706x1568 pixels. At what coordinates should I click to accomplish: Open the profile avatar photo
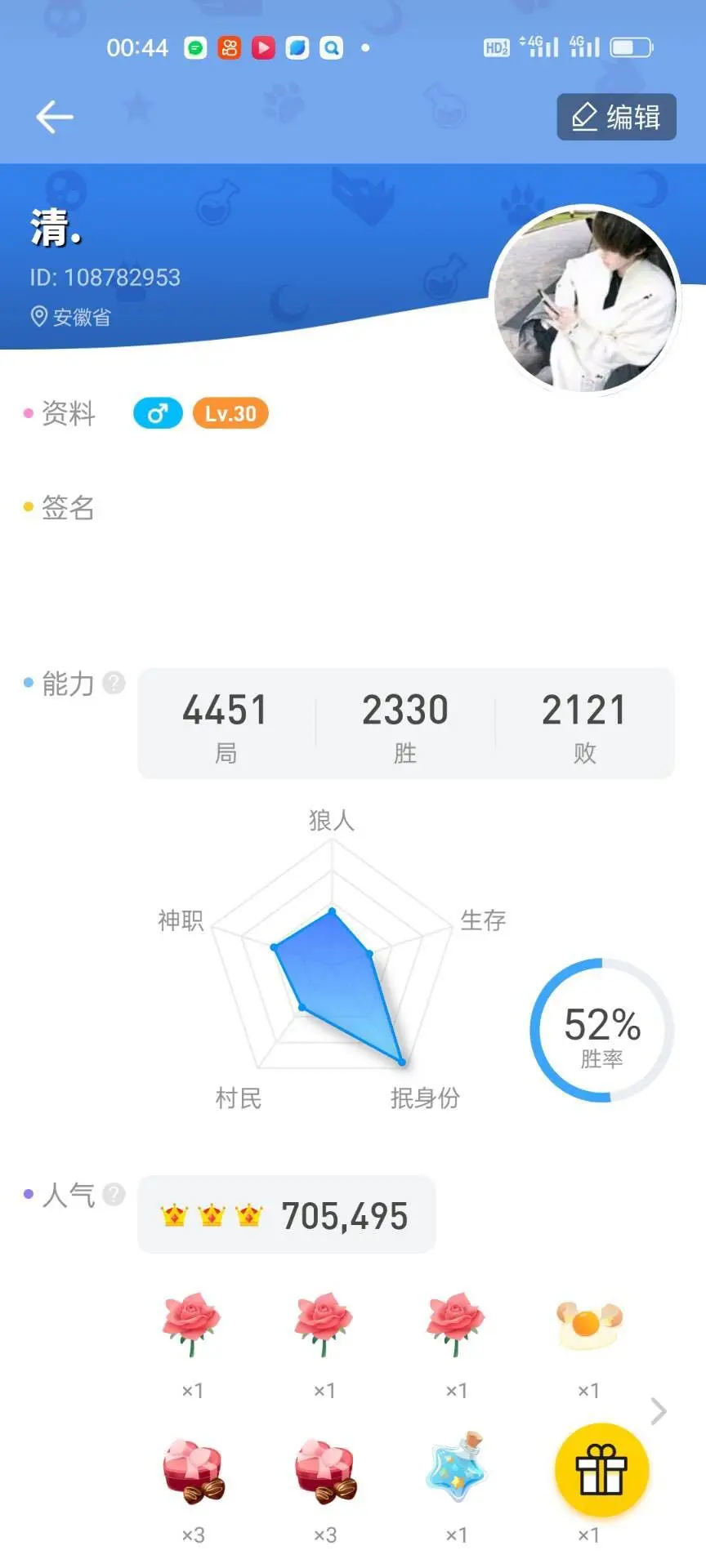585,299
